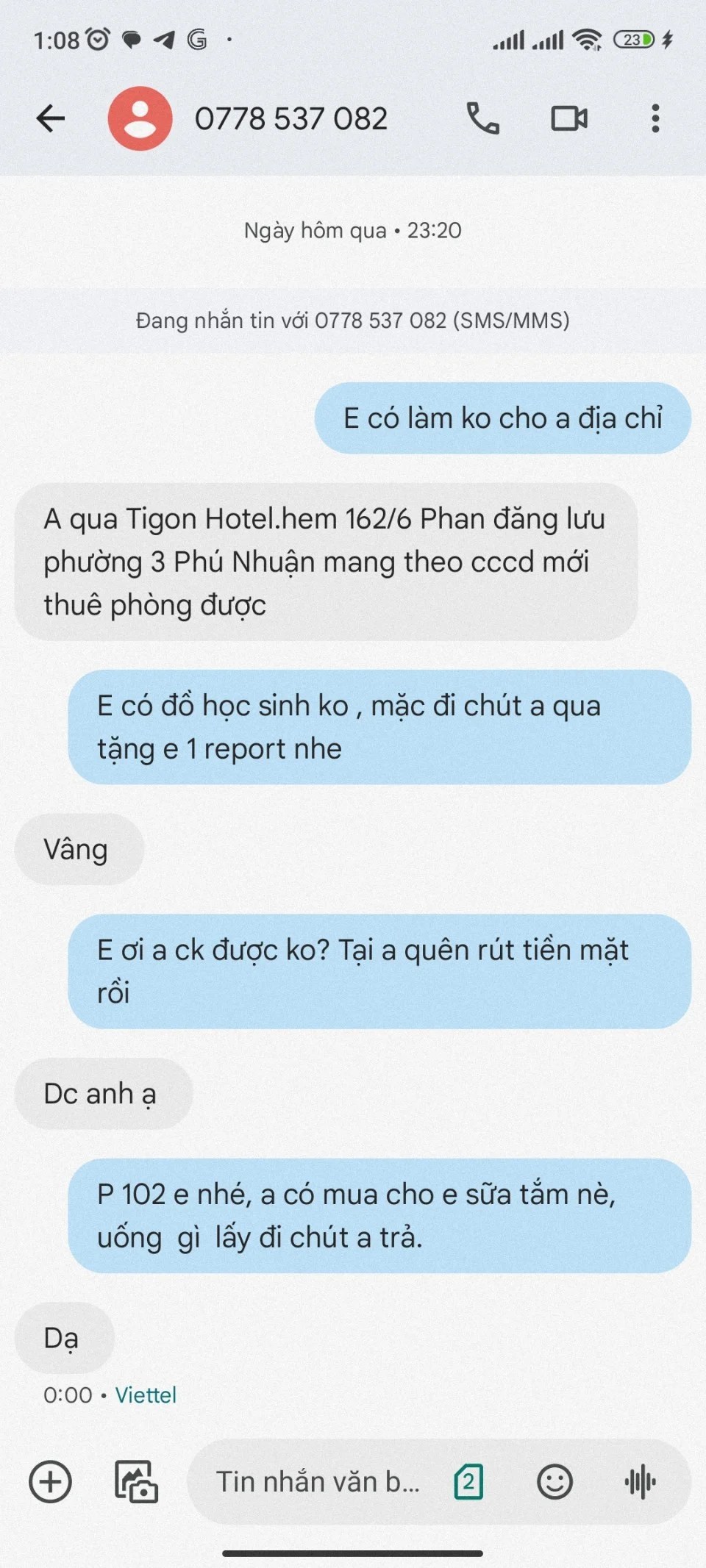Open gallery and camera picker
This screenshot has width=706, height=1568.
[136, 1481]
